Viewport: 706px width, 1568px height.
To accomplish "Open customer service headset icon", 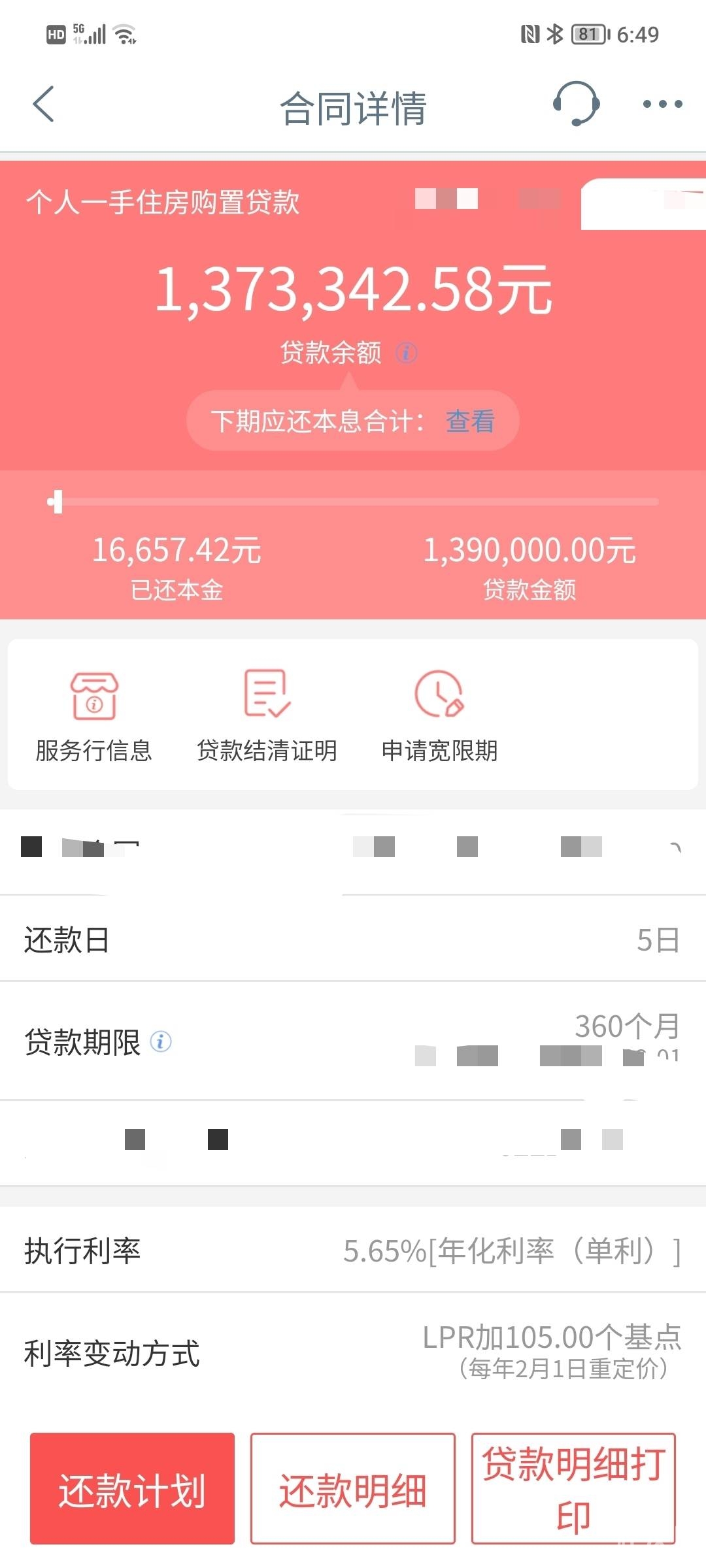I will [576, 104].
